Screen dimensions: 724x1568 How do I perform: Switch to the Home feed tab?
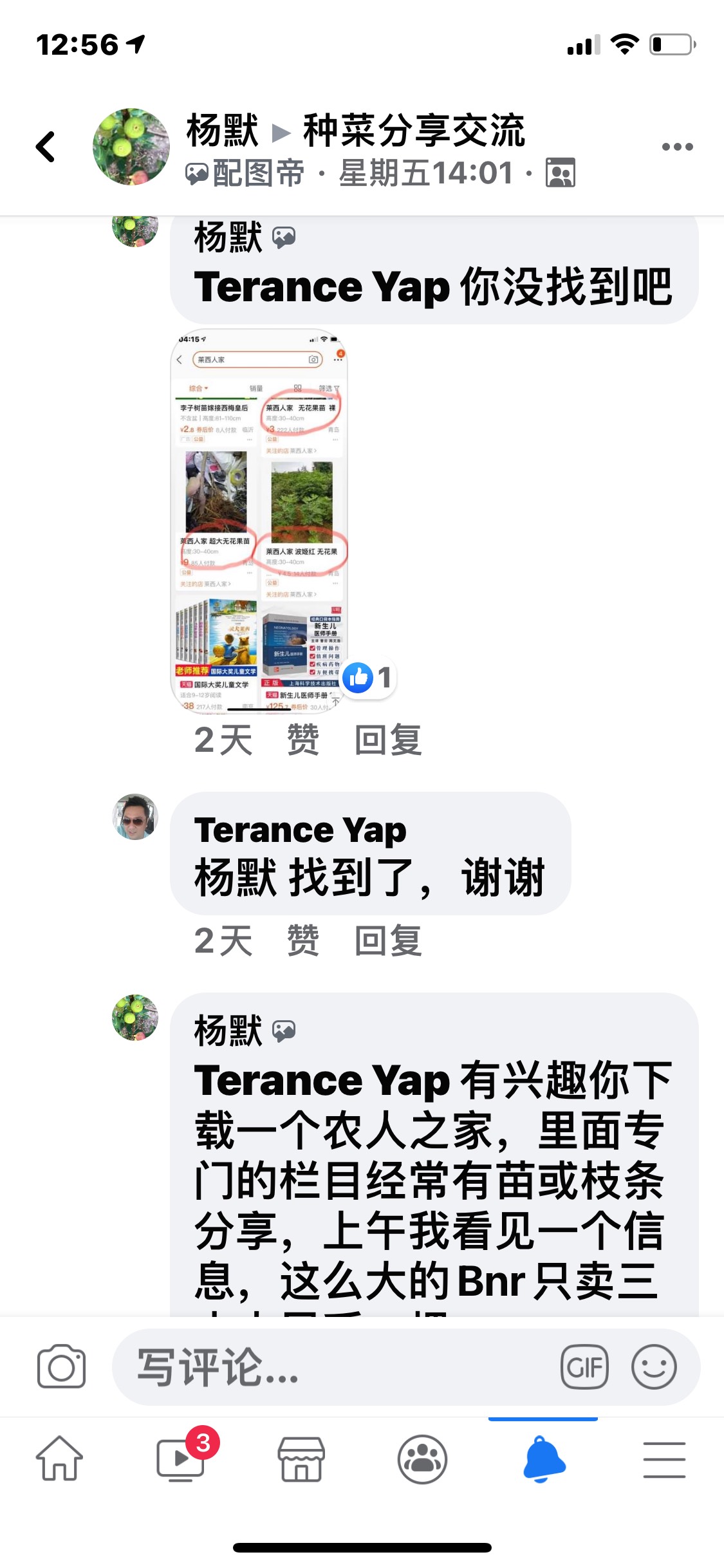[59, 1459]
